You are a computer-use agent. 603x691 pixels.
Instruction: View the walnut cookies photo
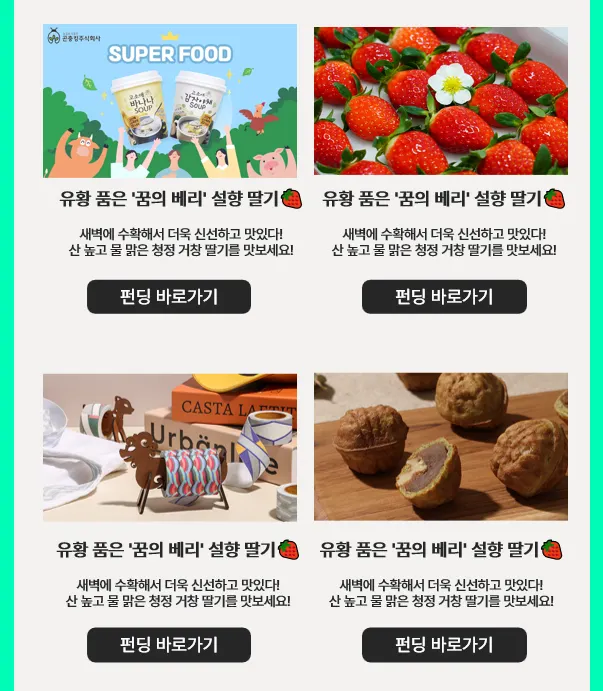441,447
